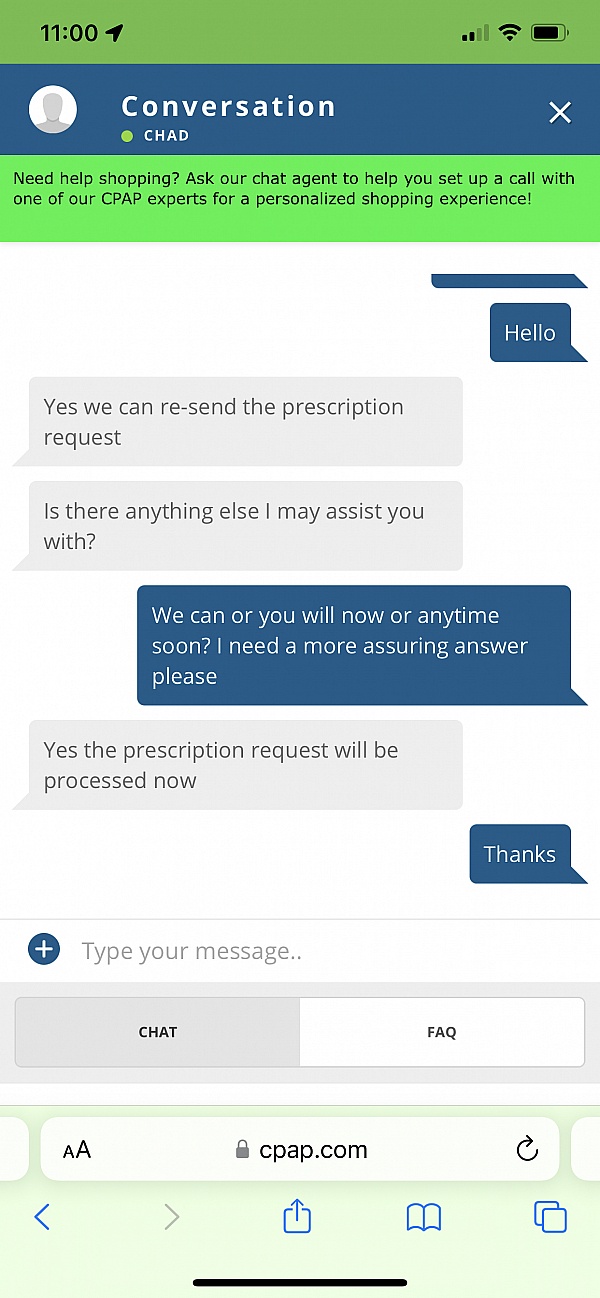Tap the plus attachment icon
This screenshot has width=600, height=1298.
coord(44,949)
